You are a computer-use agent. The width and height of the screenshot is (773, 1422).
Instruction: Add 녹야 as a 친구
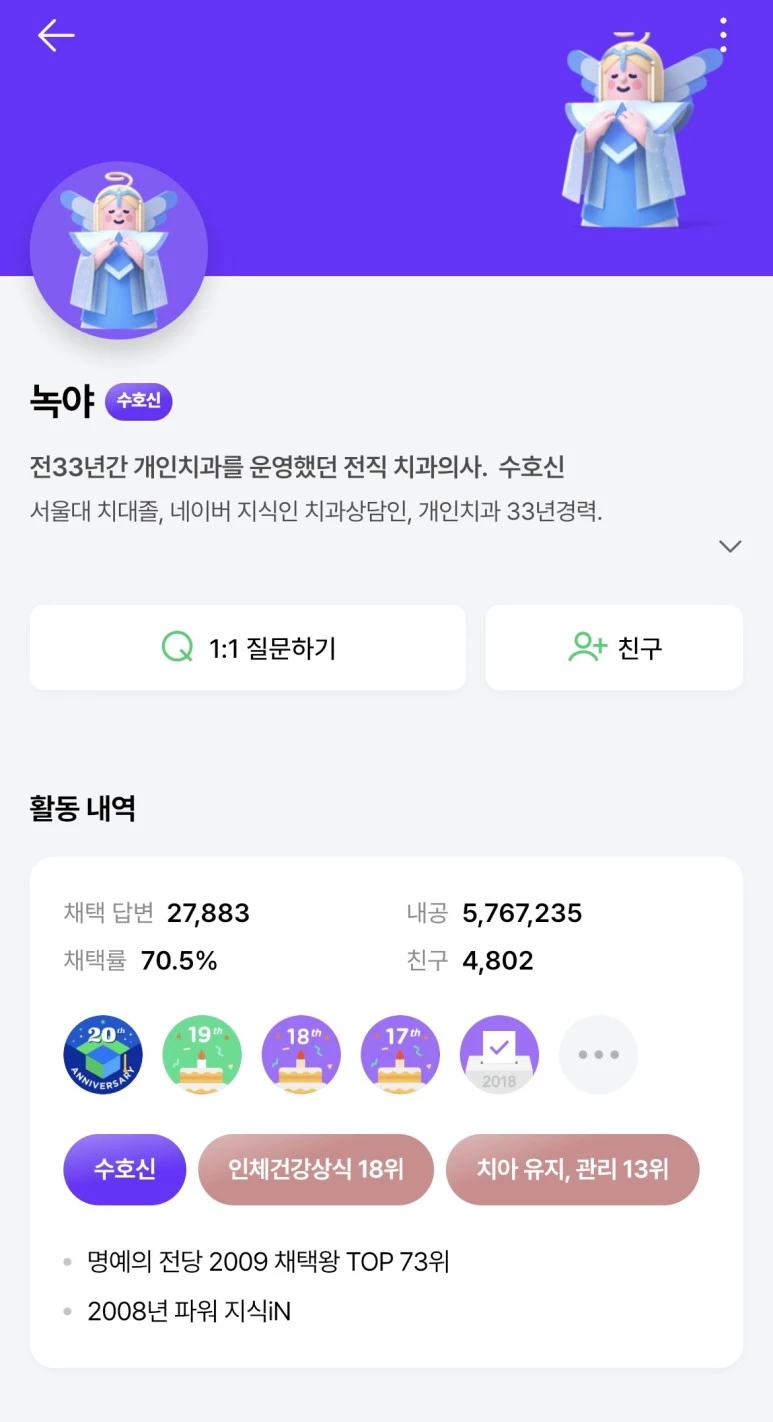[614, 648]
